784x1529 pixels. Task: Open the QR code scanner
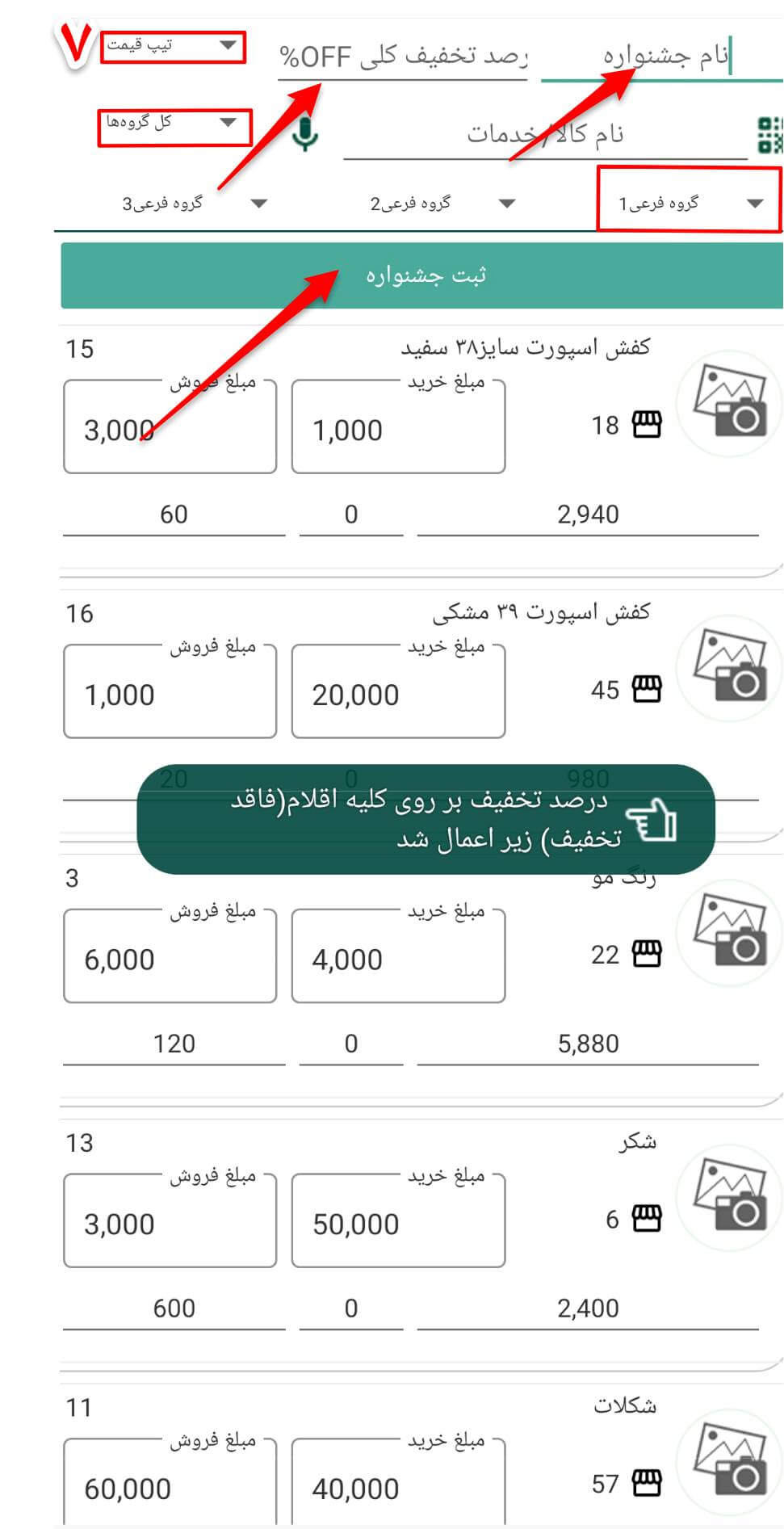tap(769, 134)
